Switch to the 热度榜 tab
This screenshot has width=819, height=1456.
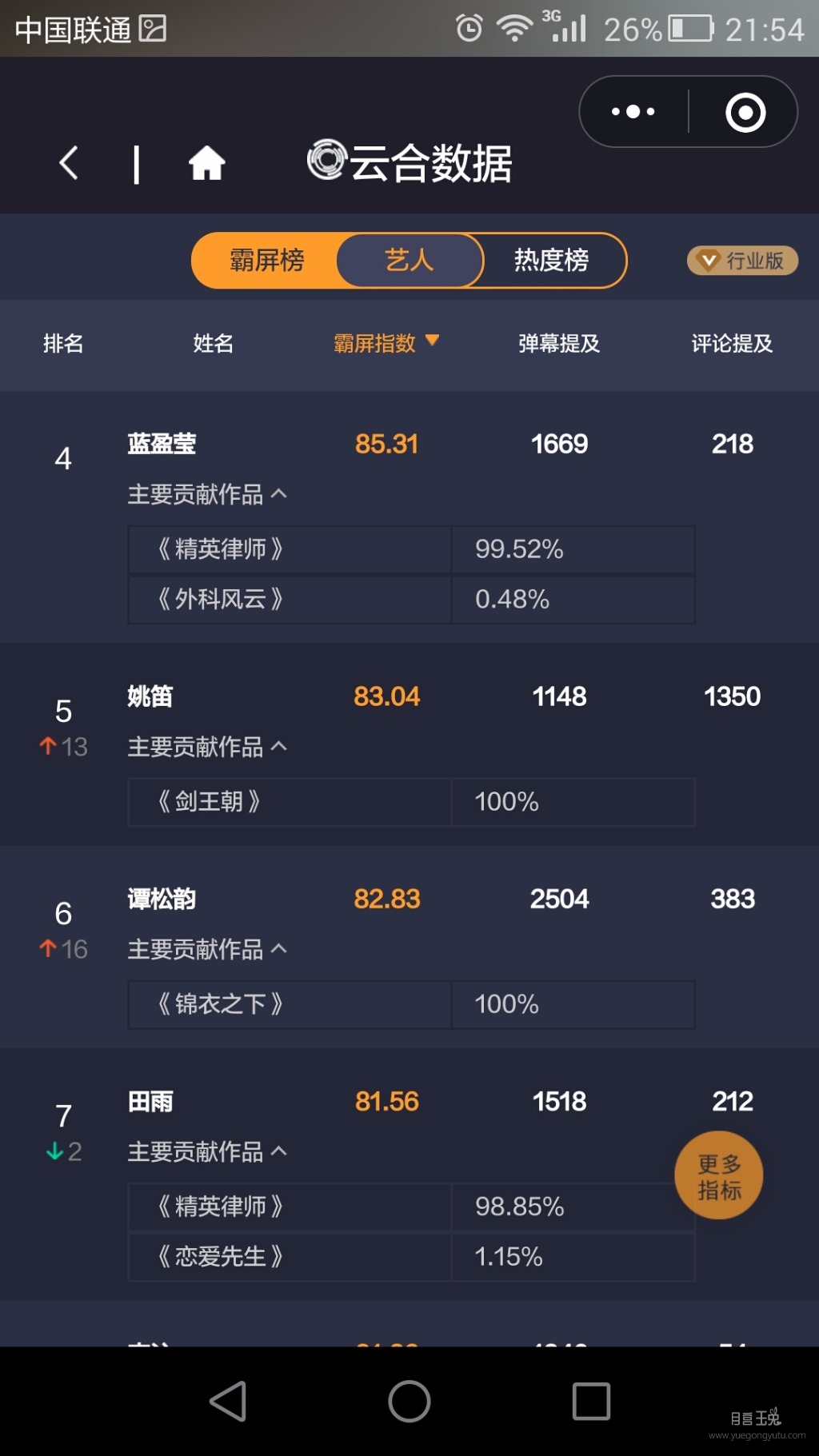tap(552, 260)
